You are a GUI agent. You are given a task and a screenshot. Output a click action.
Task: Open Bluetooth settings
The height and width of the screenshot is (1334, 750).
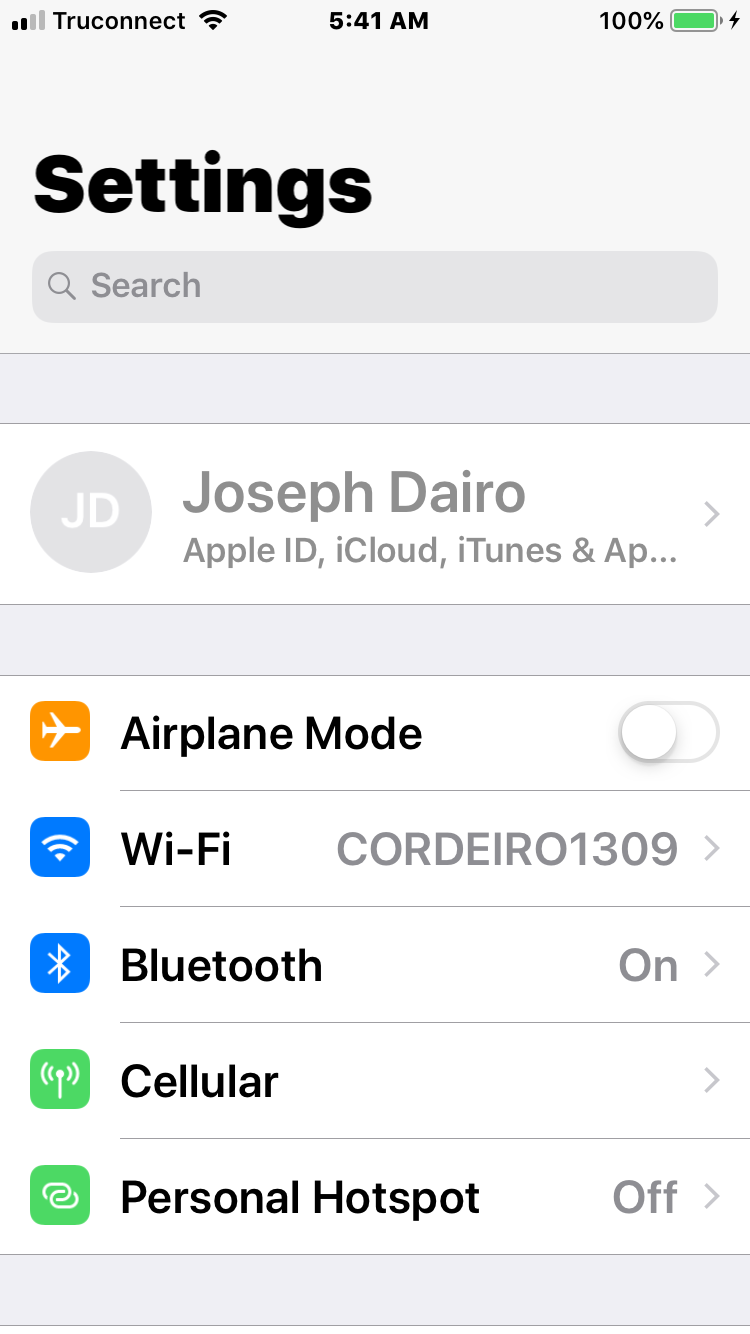[374, 965]
